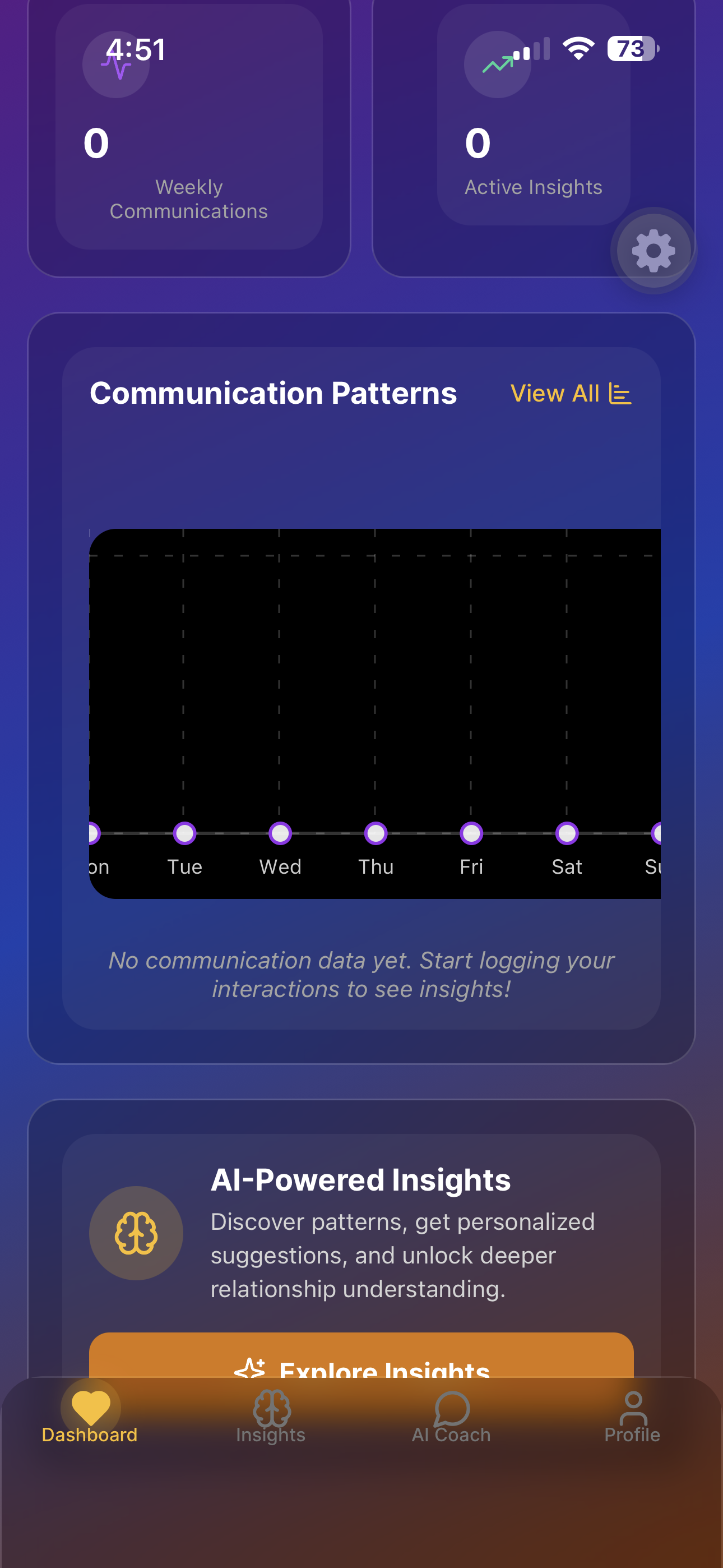Go to the Profile tab

click(x=632, y=1418)
